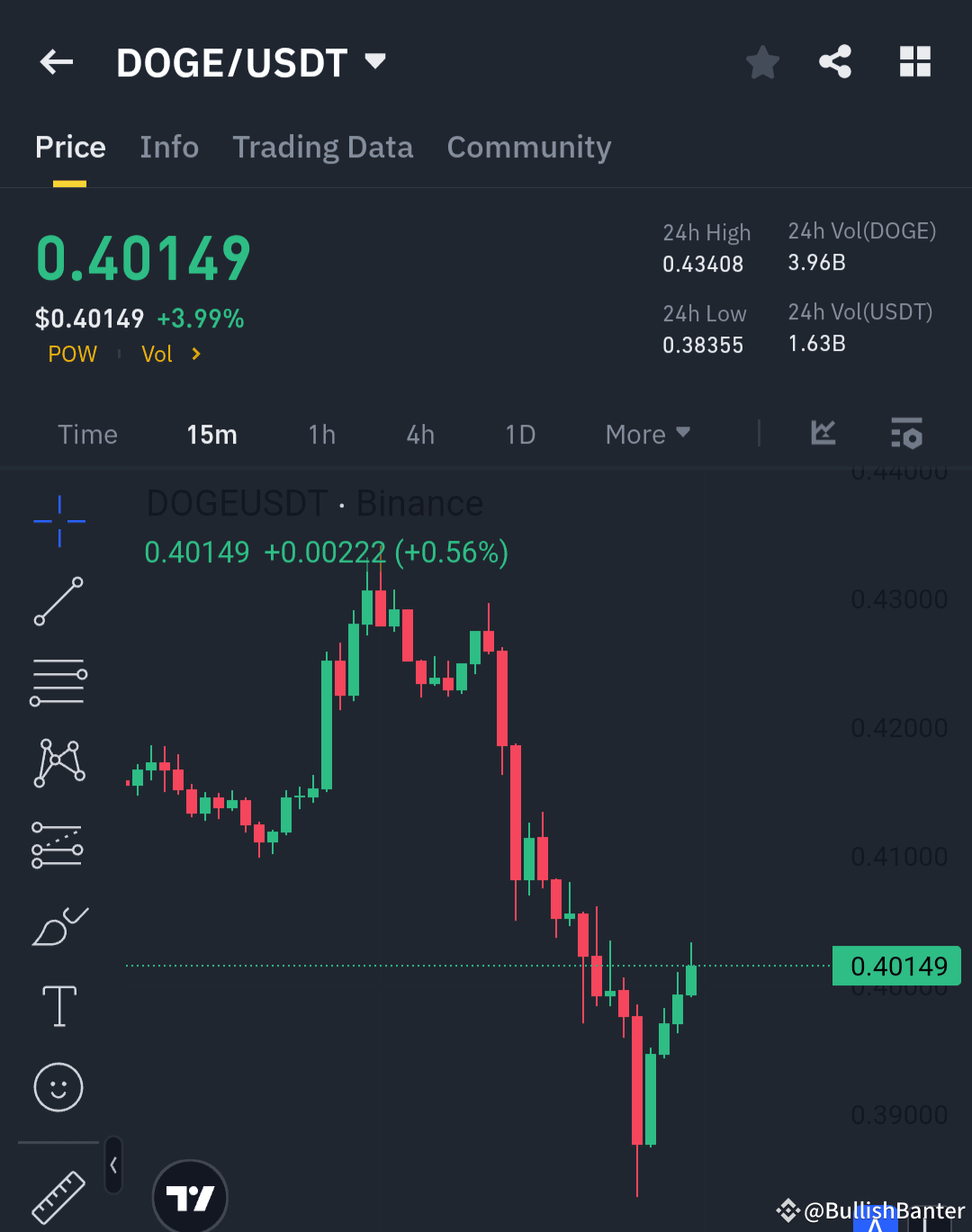This screenshot has height=1232, width=972.
Task: Select the crosshair cursor tool
Action: pyautogui.click(x=58, y=520)
